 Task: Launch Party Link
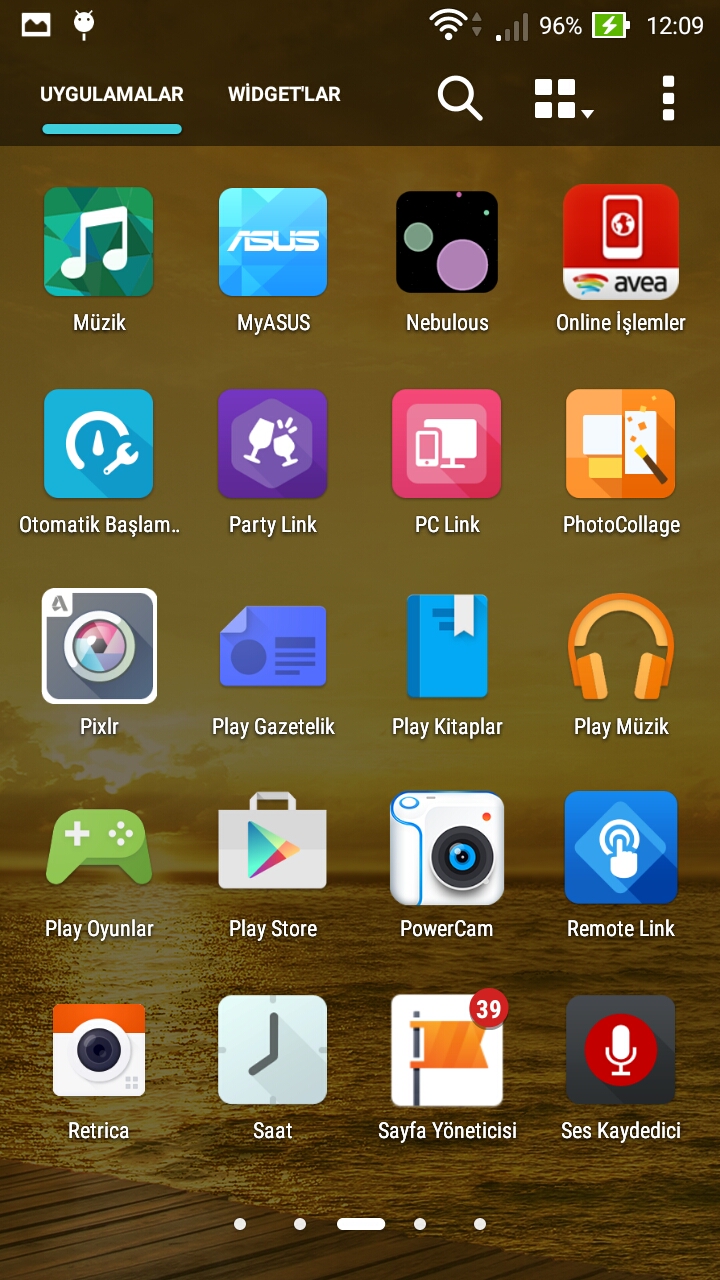pyautogui.click(x=273, y=445)
